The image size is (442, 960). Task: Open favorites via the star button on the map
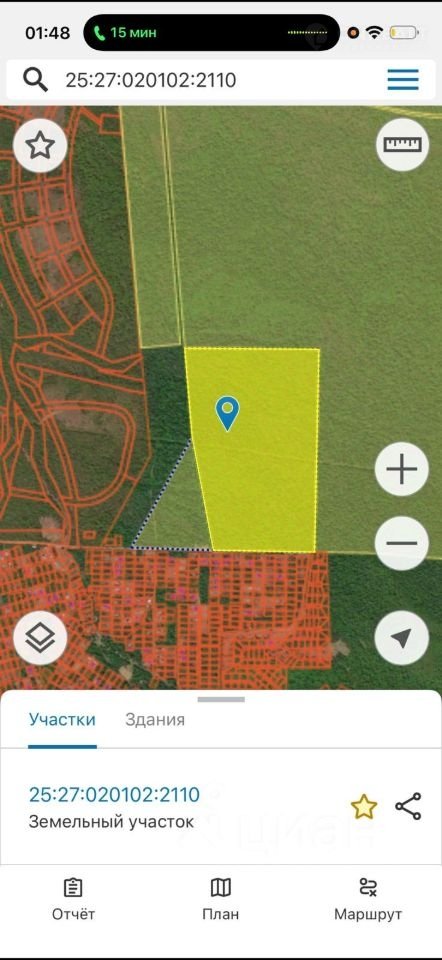[40, 146]
